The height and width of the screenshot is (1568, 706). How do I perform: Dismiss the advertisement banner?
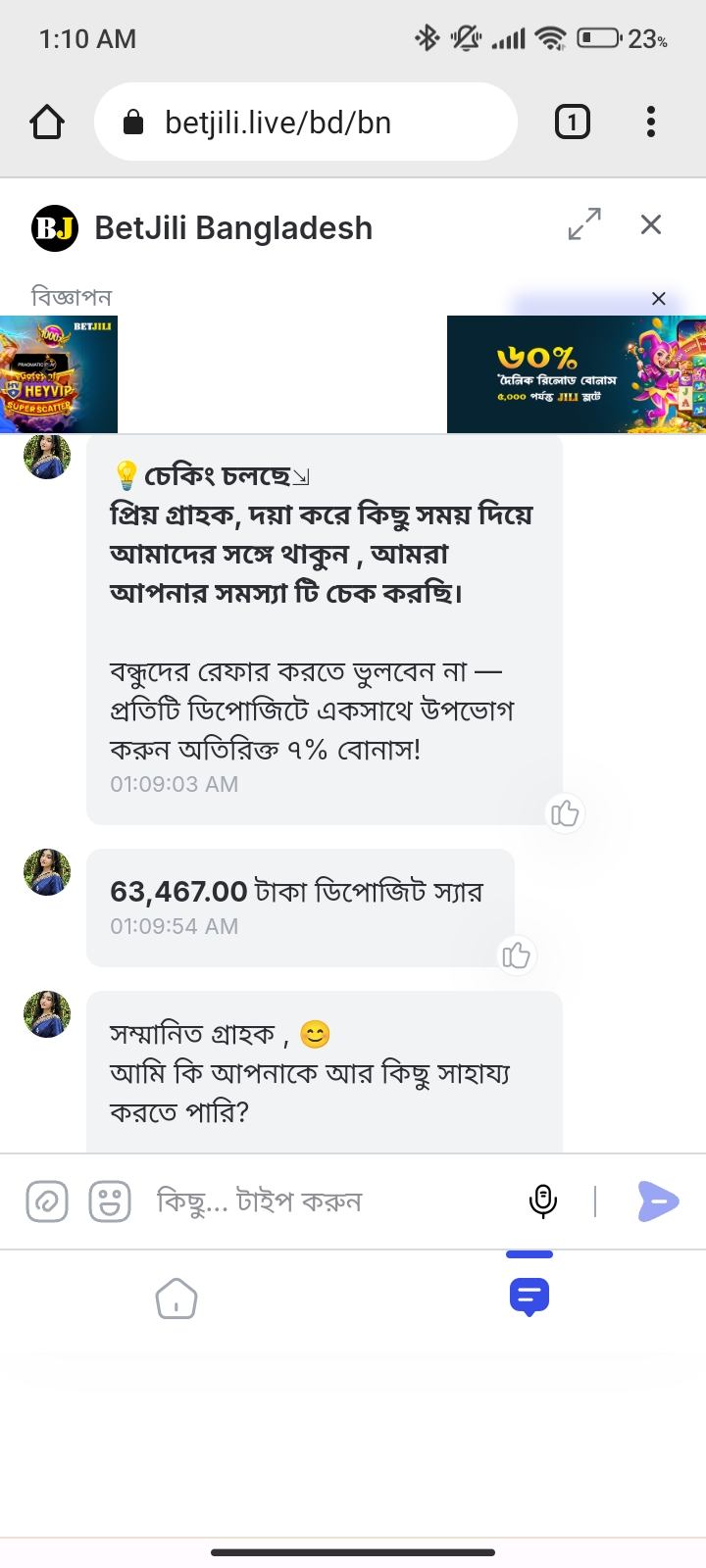tap(659, 299)
